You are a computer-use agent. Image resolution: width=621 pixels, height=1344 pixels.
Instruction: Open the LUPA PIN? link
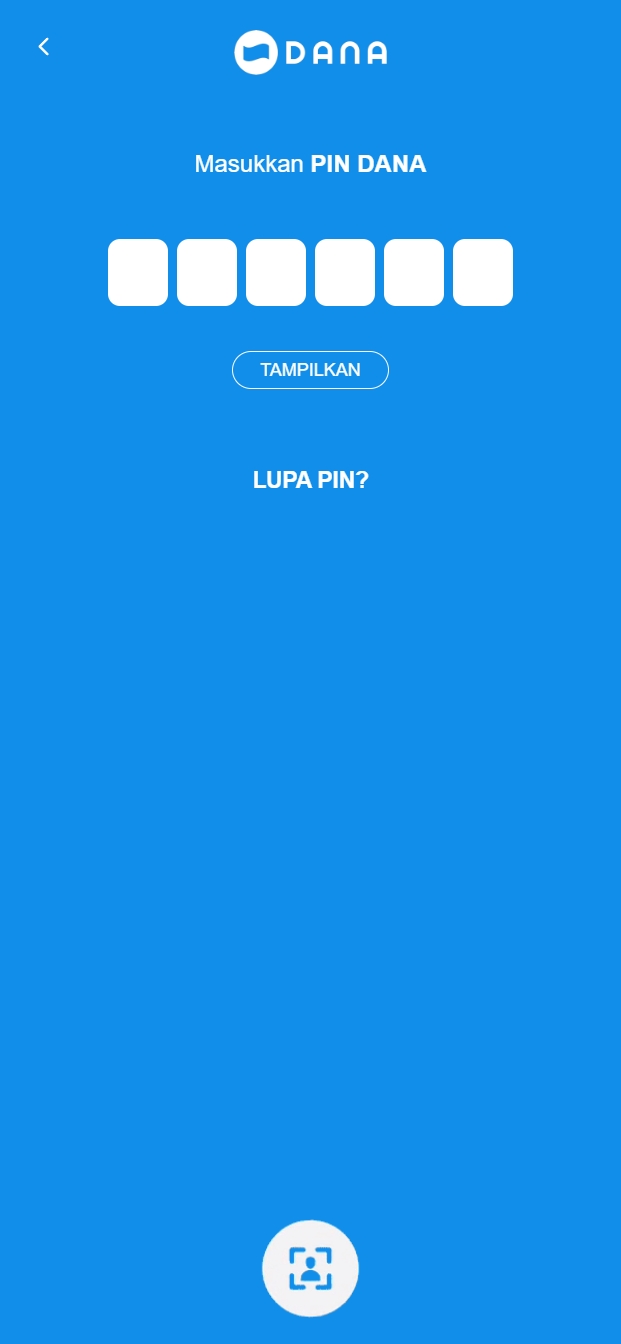(311, 480)
